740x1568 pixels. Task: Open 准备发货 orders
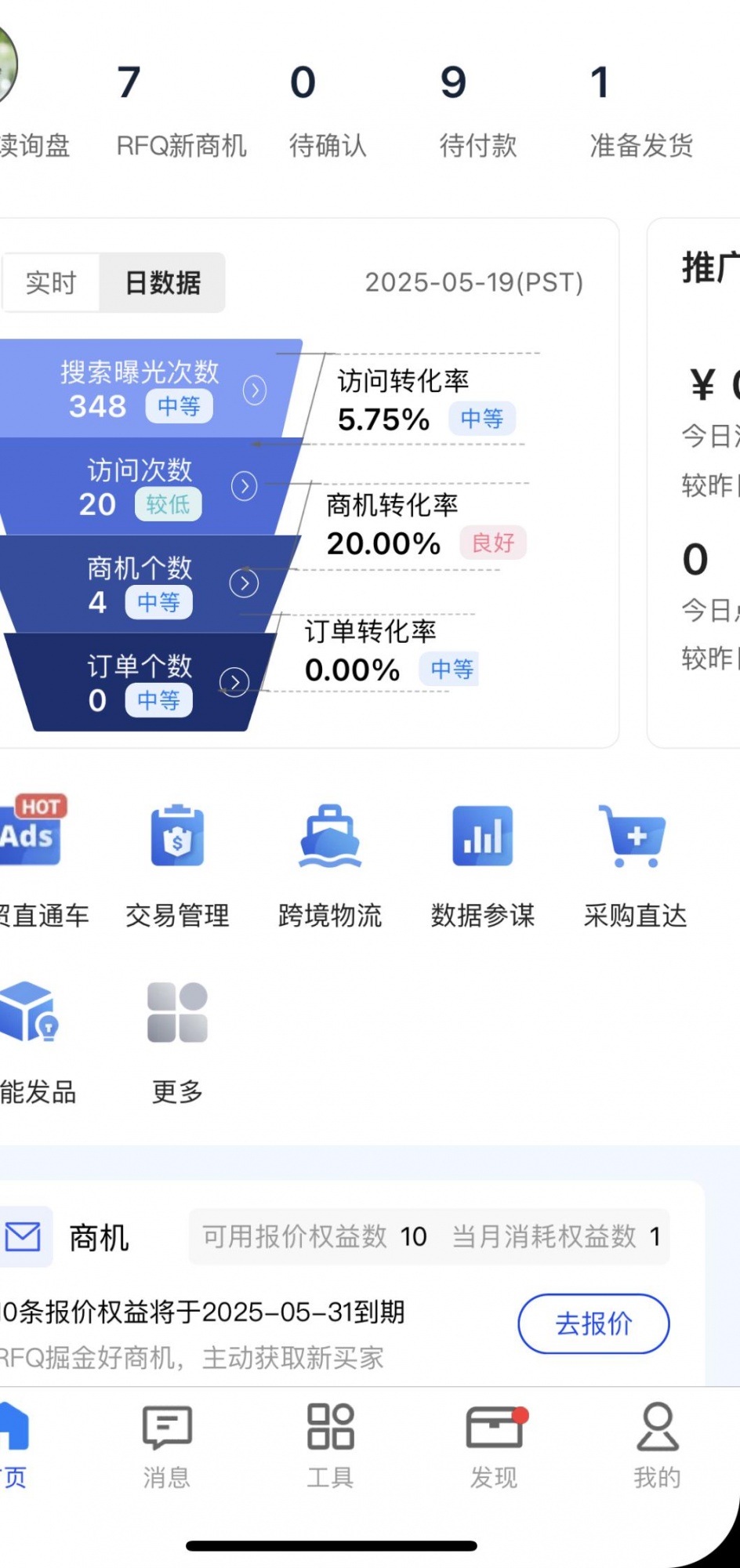(640, 110)
